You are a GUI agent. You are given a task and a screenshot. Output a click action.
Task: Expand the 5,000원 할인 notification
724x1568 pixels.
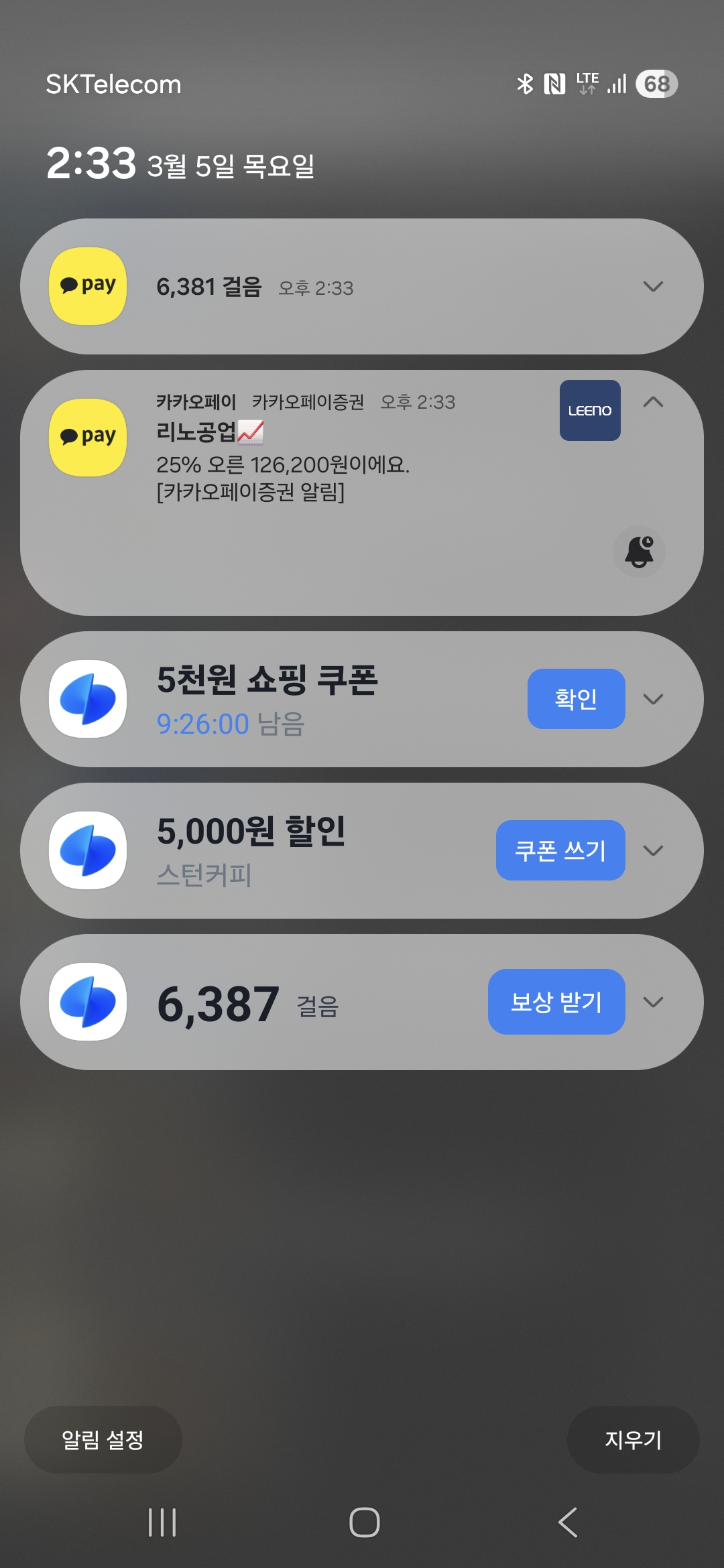[x=653, y=850]
